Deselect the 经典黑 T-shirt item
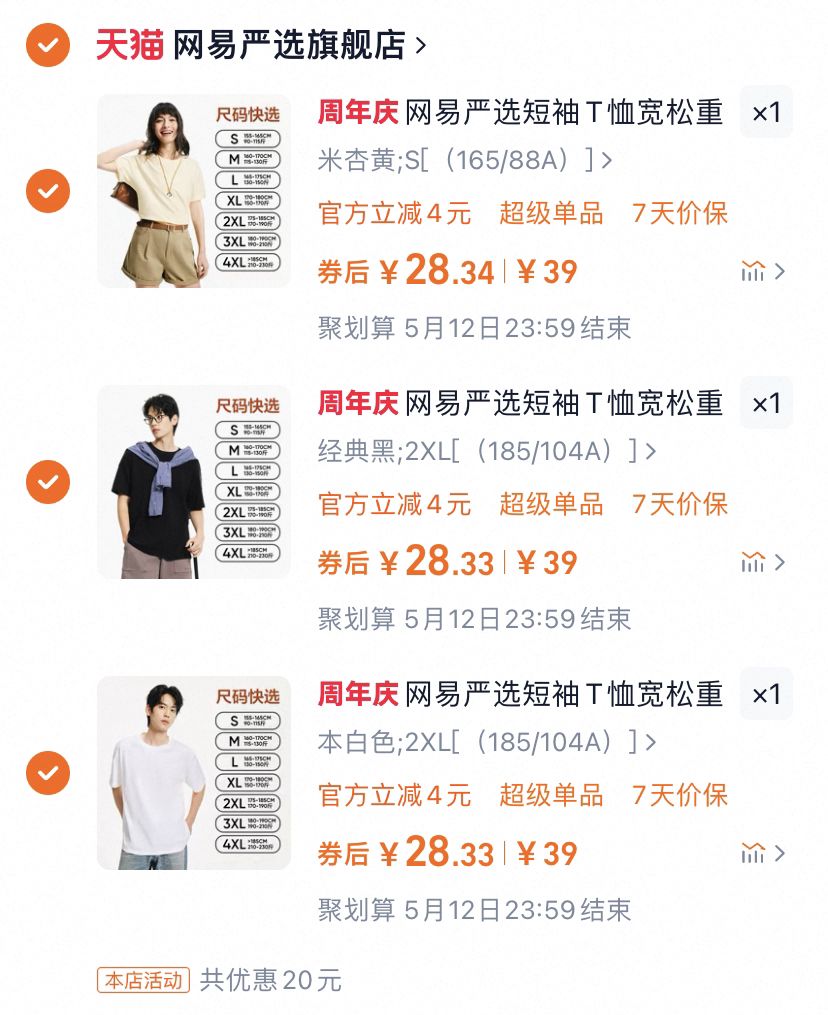828x1015 pixels. point(48,482)
